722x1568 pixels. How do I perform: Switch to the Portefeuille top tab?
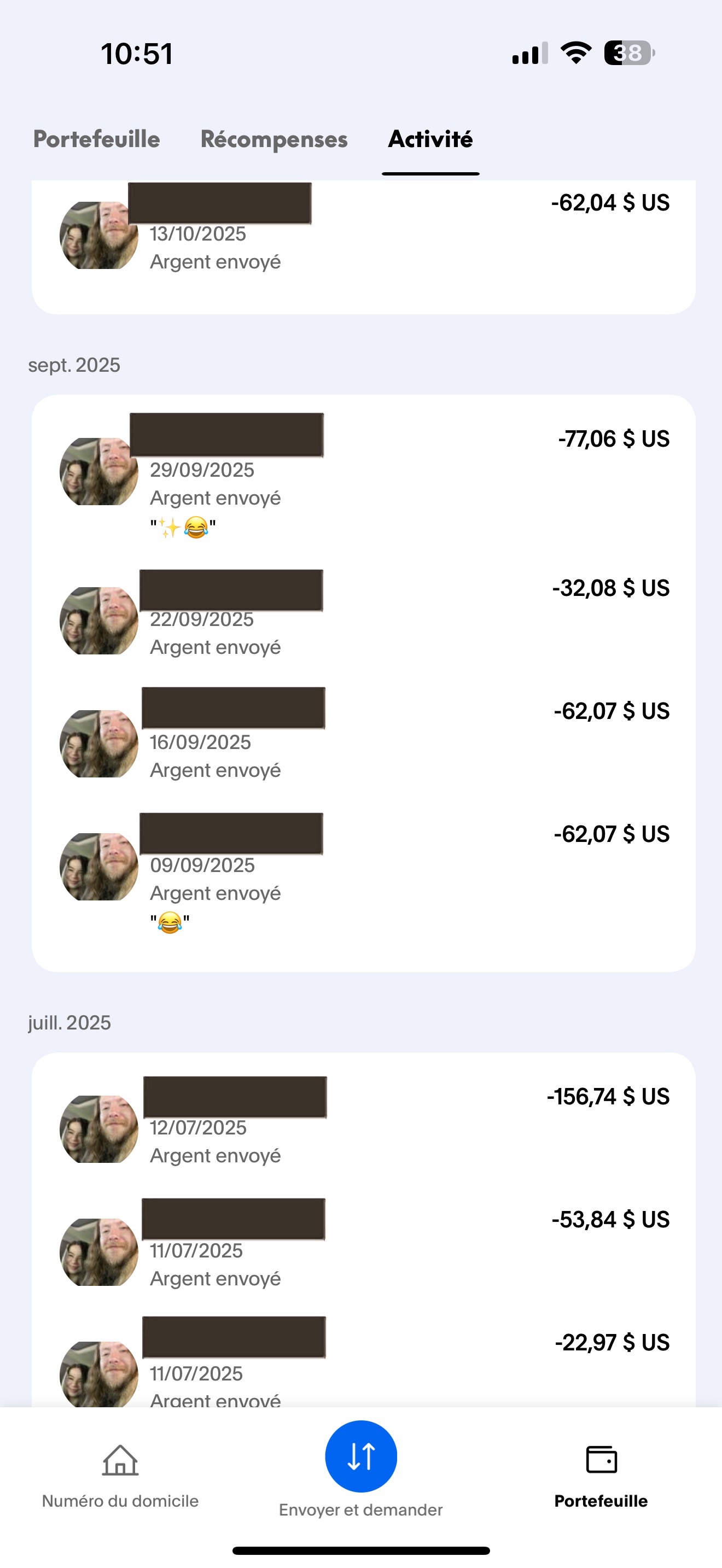(96, 139)
